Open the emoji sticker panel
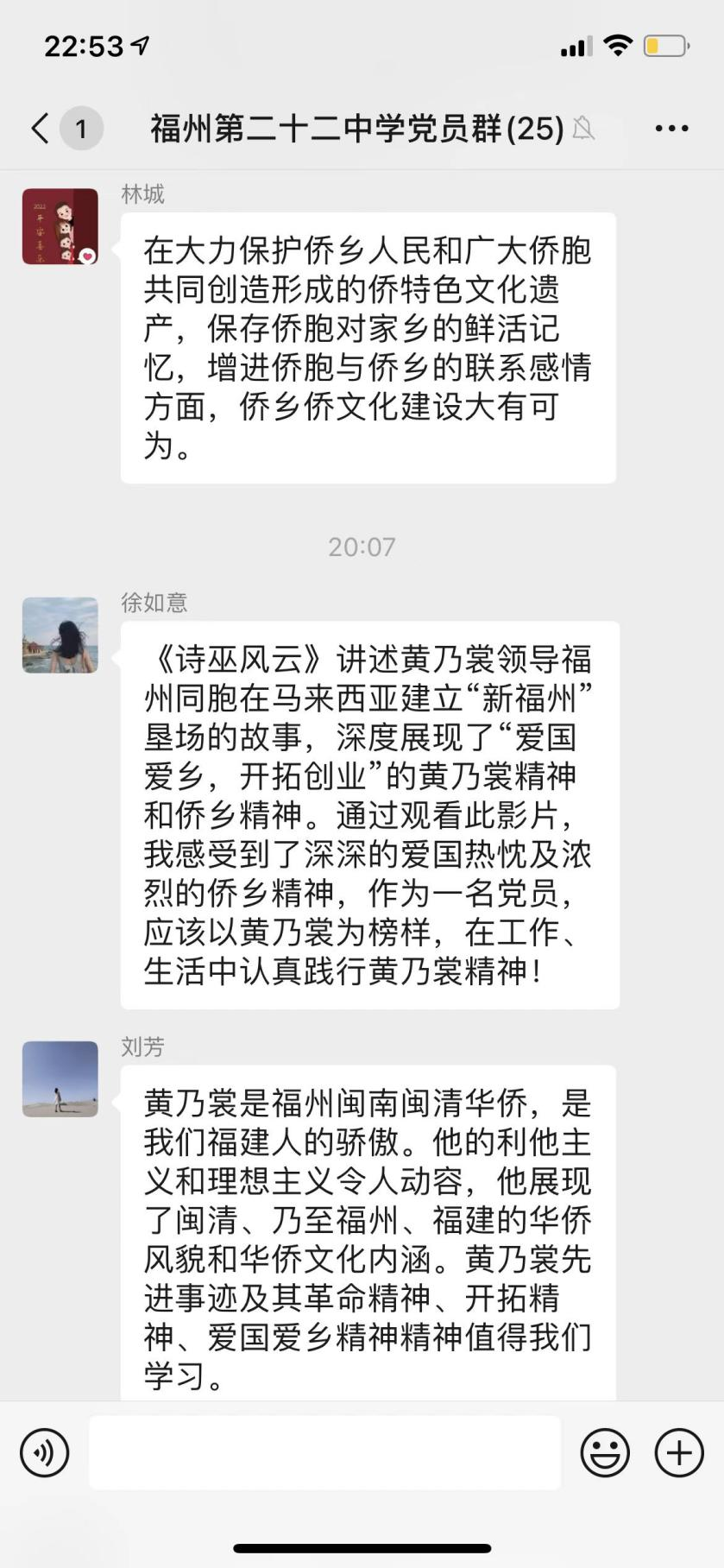 (x=605, y=1452)
